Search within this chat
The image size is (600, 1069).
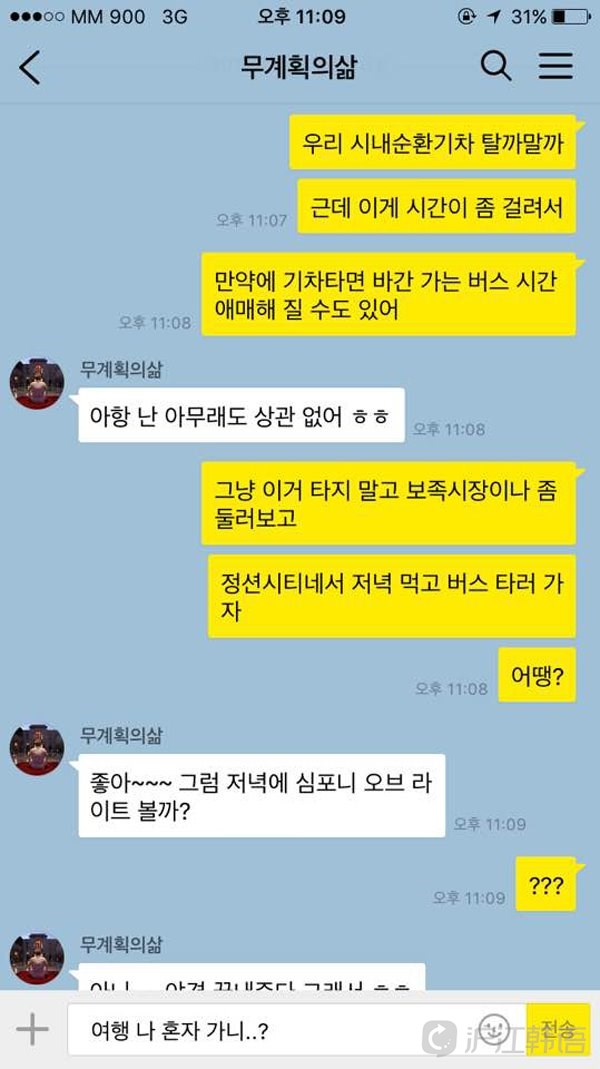(x=496, y=67)
